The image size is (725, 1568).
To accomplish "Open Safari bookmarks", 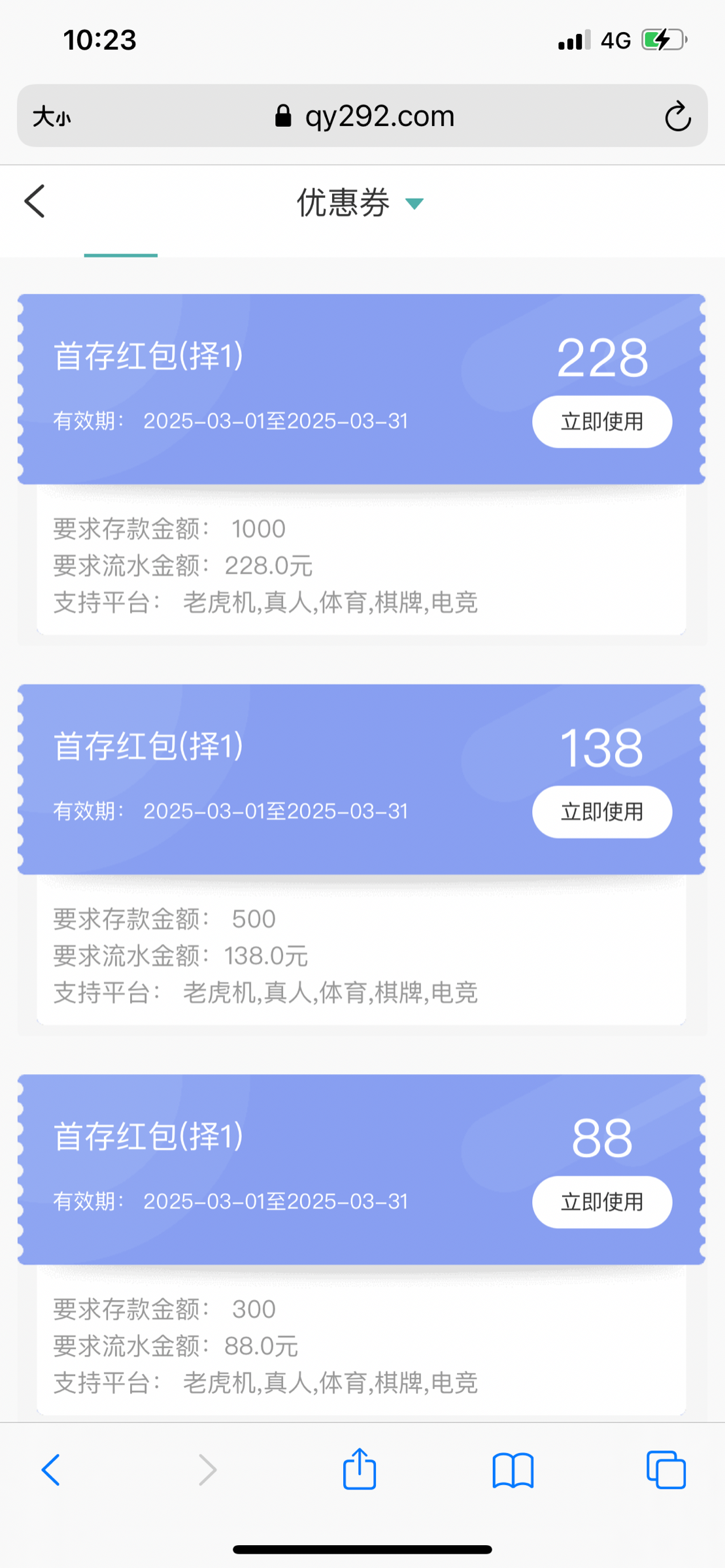I will [x=513, y=1471].
